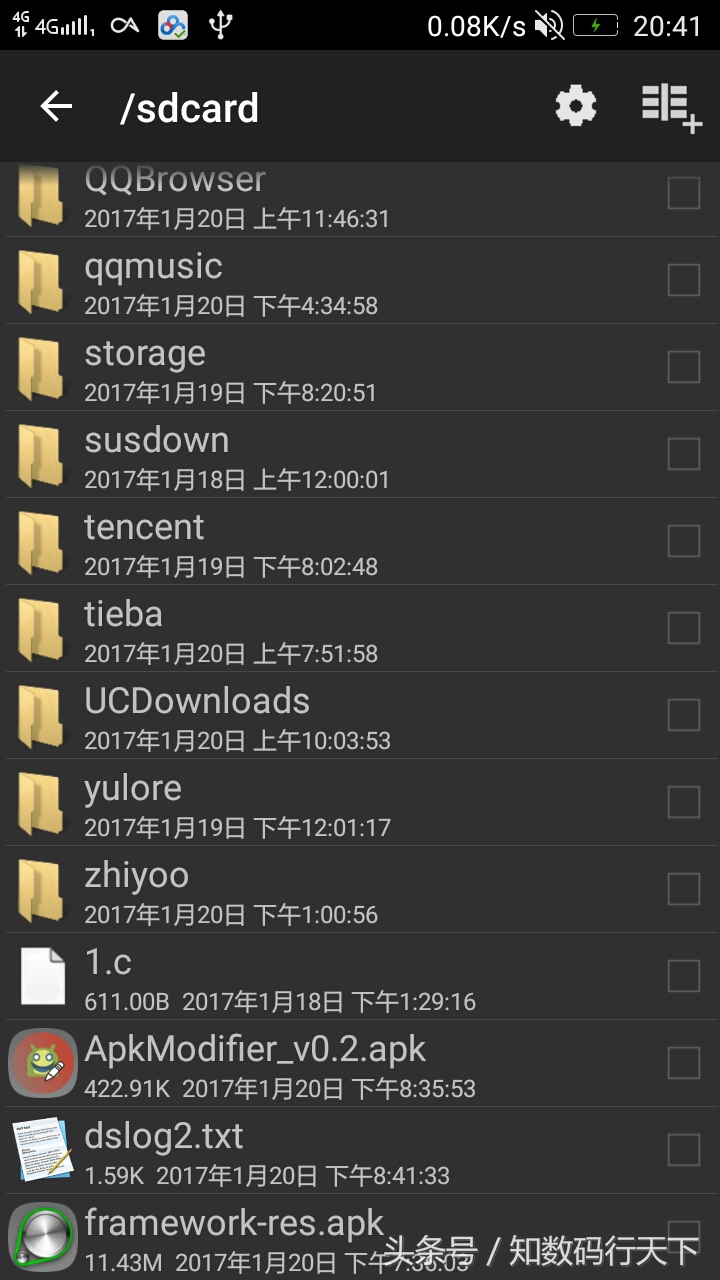
Task: Open the susdown folder
Action: click(300, 454)
